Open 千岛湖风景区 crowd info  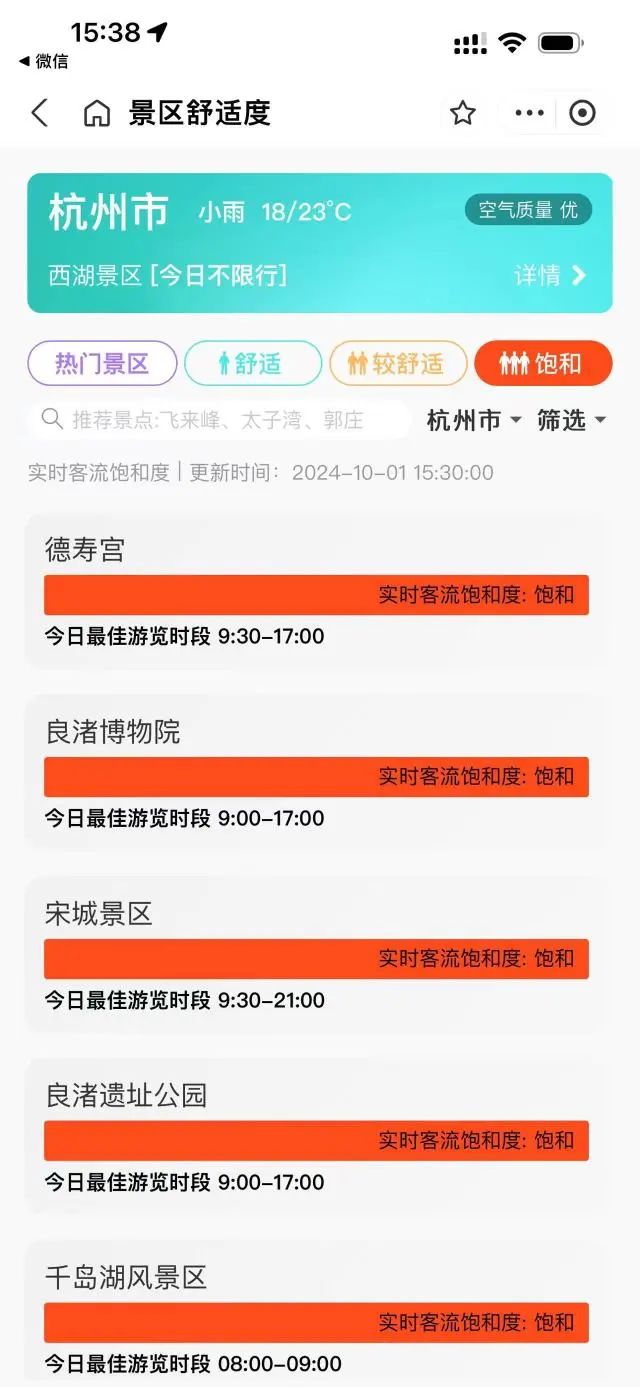tap(316, 1318)
